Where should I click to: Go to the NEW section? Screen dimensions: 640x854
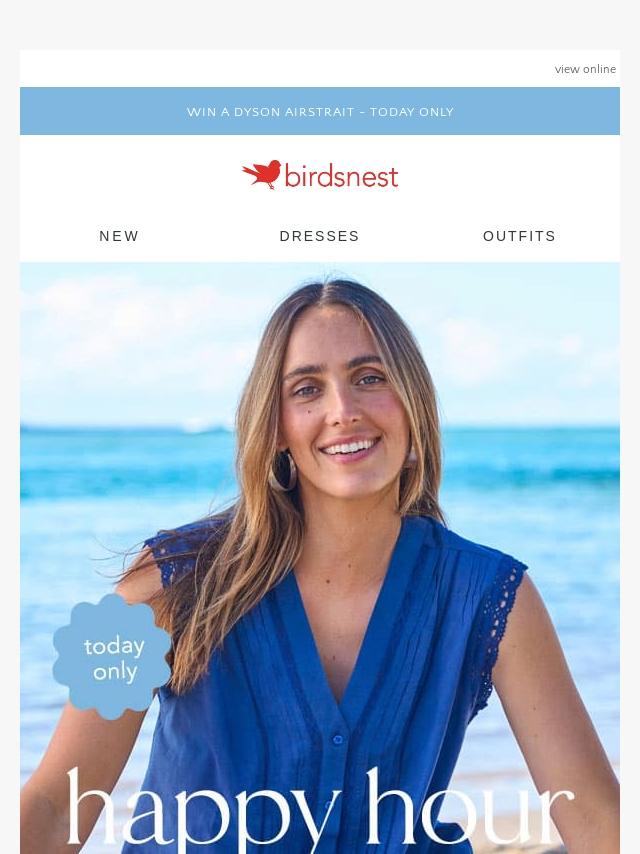click(x=119, y=236)
